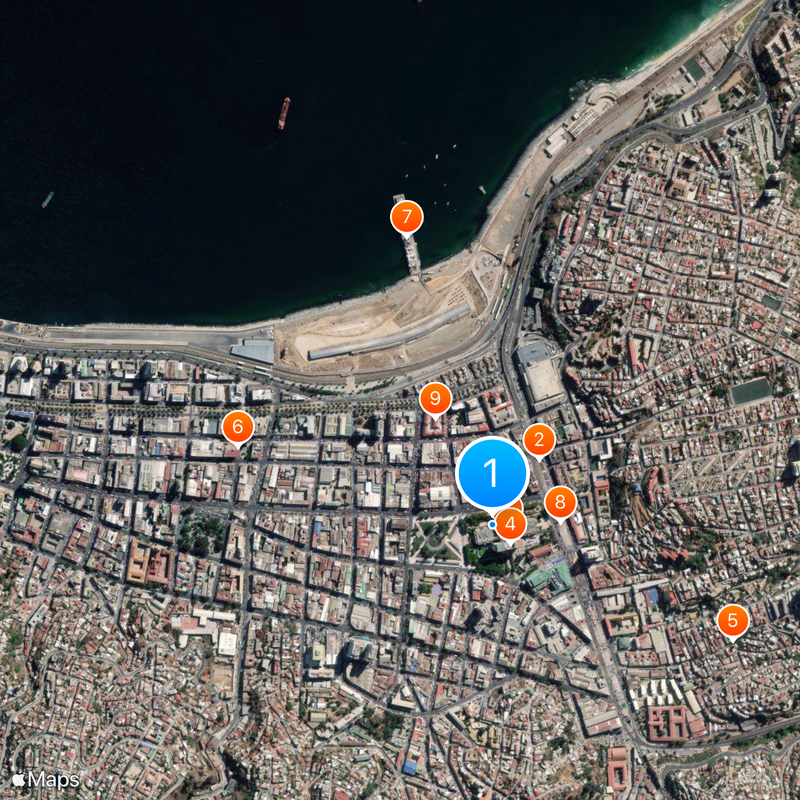Viewport: 800px width, 800px height.
Task: Tap map pin number 2
Action: [539, 438]
